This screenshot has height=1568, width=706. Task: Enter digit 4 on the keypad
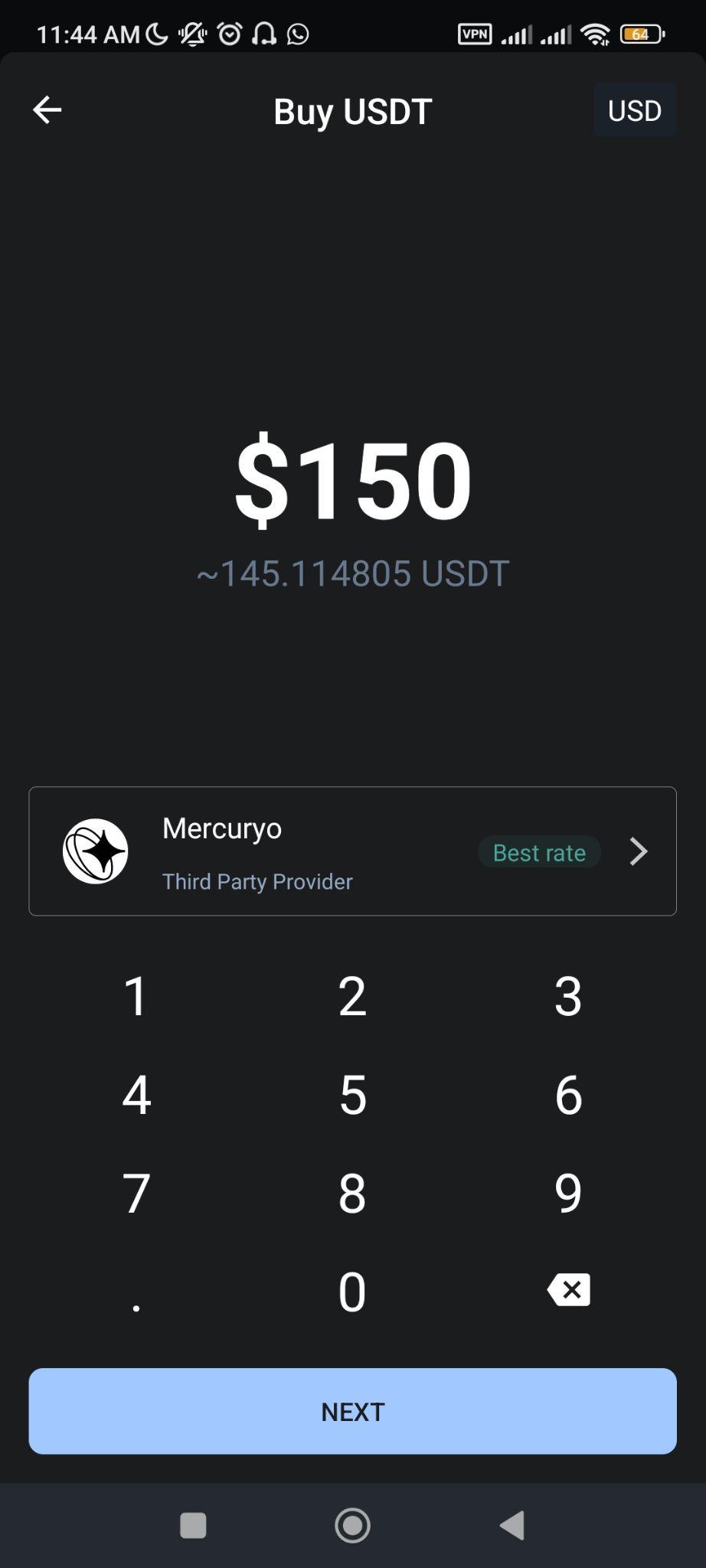136,1095
